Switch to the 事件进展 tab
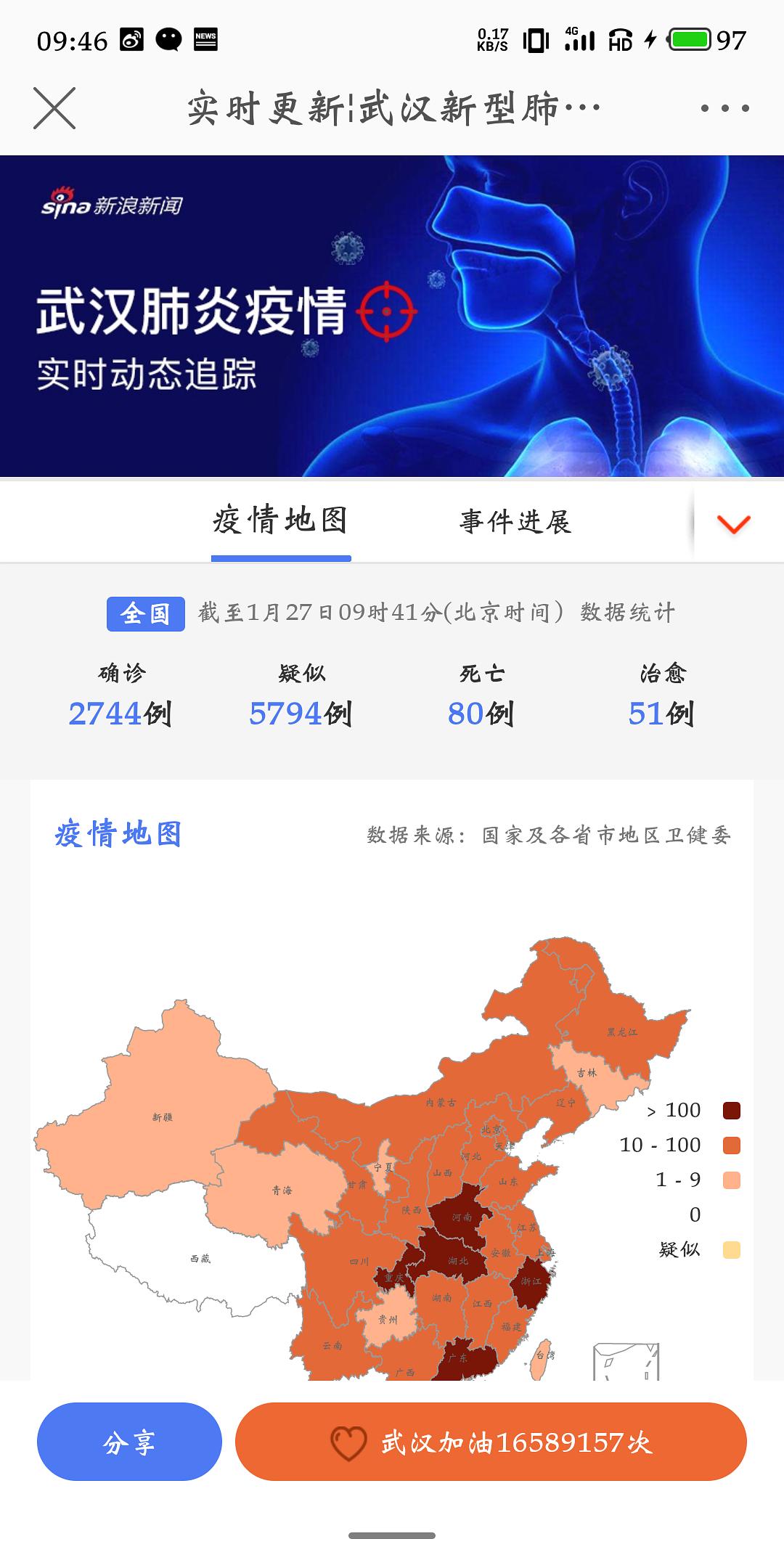The height and width of the screenshot is (1568, 784). pos(515,520)
